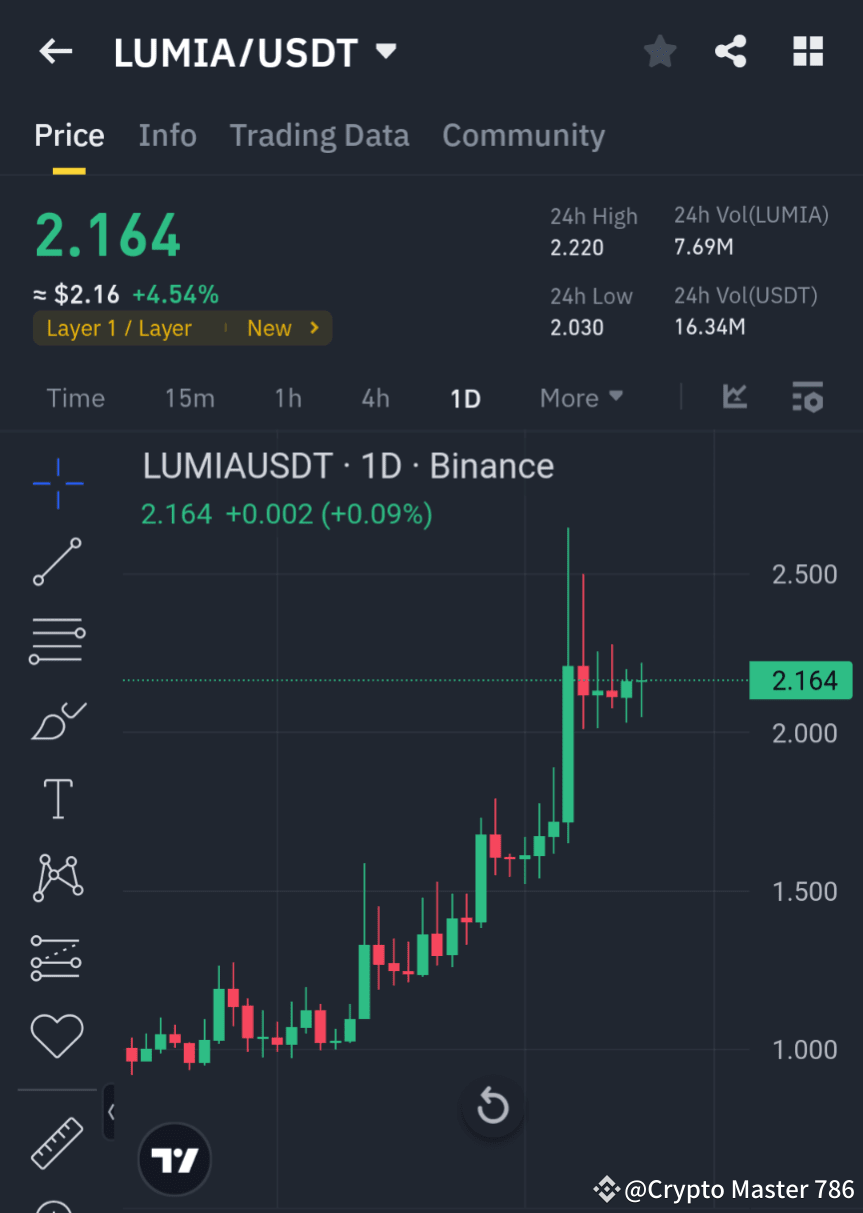Click the 2.164 price label on the axis
The width and height of the screenshot is (863, 1213).
point(801,680)
